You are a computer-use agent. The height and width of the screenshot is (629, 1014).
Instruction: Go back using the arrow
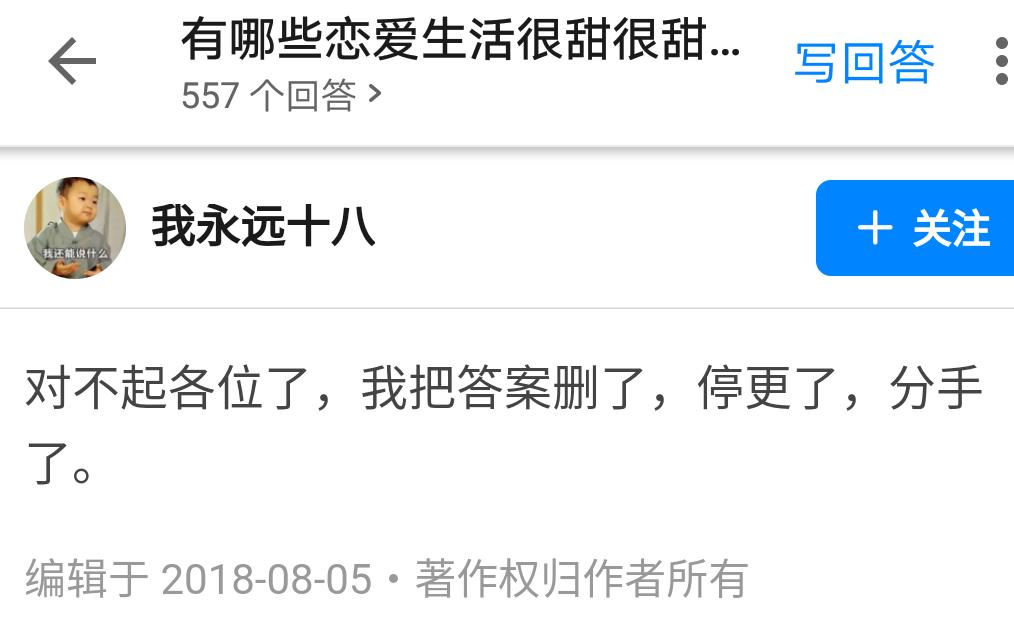72,63
